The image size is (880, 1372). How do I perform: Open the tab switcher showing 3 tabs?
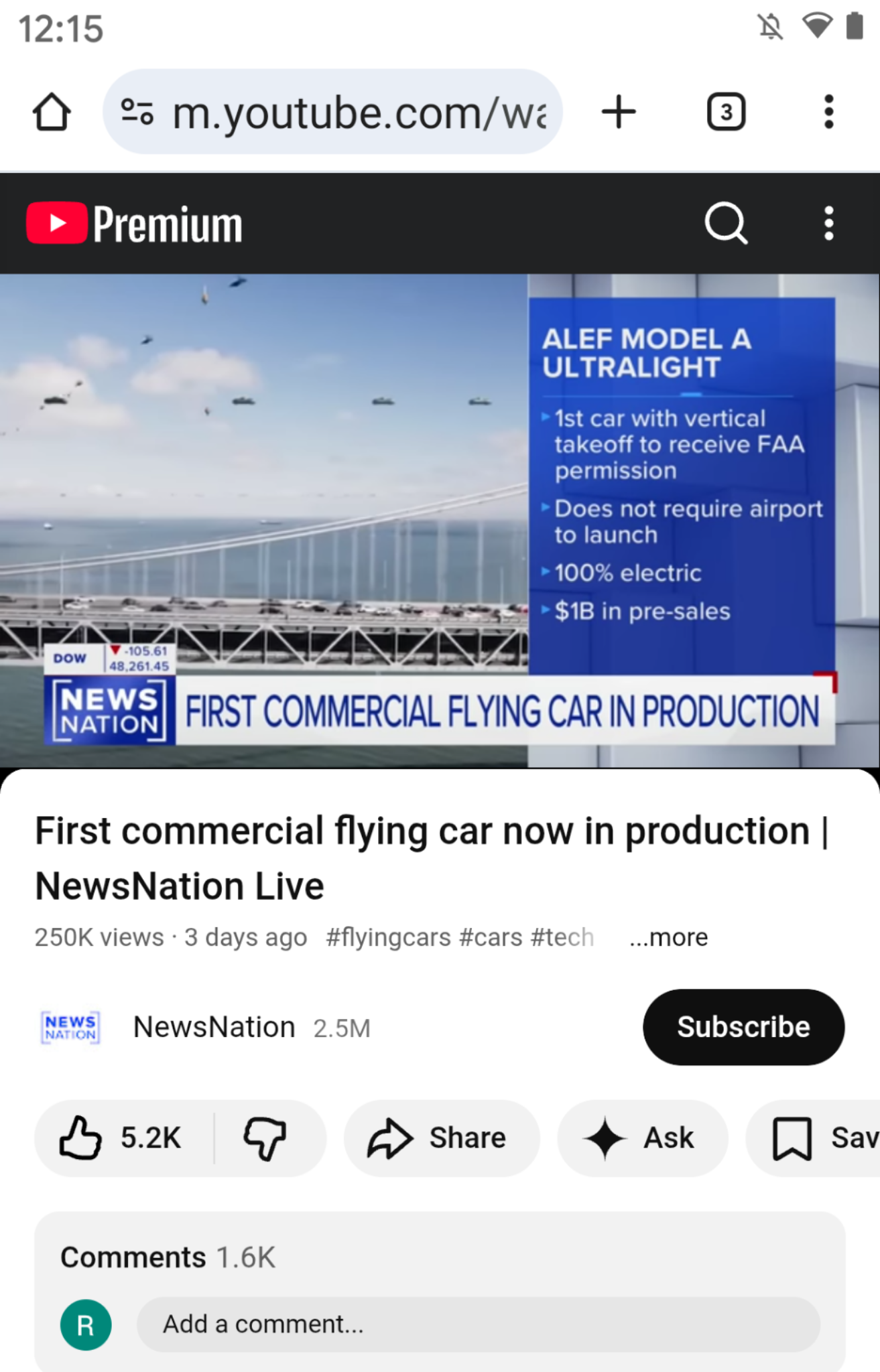pyautogui.click(x=726, y=112)
